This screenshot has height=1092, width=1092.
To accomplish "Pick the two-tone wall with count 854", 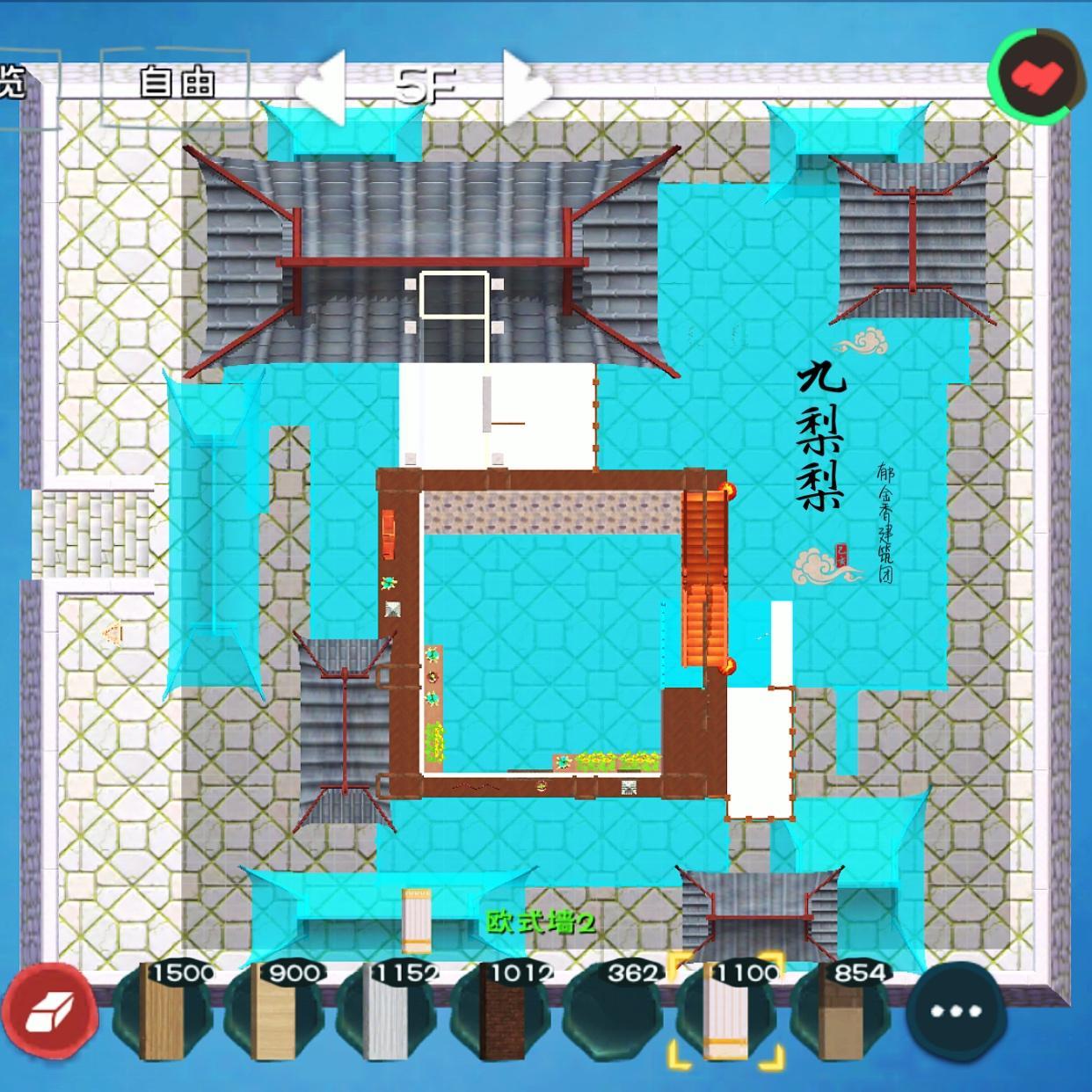I will click(x=840, y=1011).
